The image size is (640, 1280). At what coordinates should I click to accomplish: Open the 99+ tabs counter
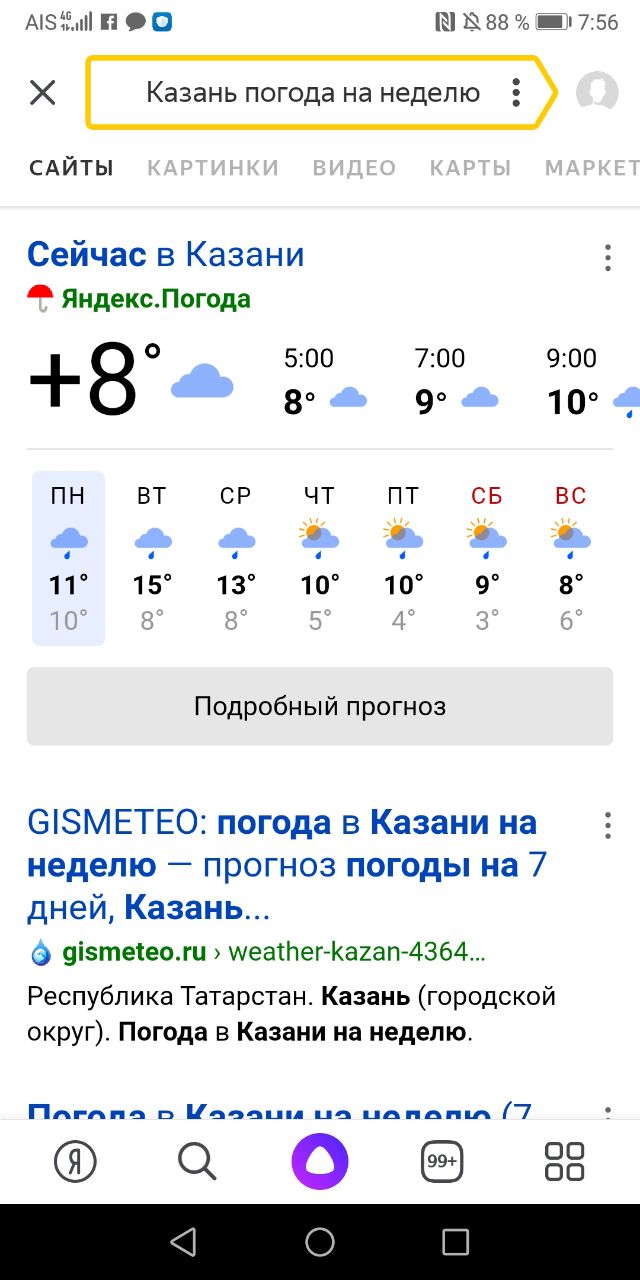click(442, 1162)
